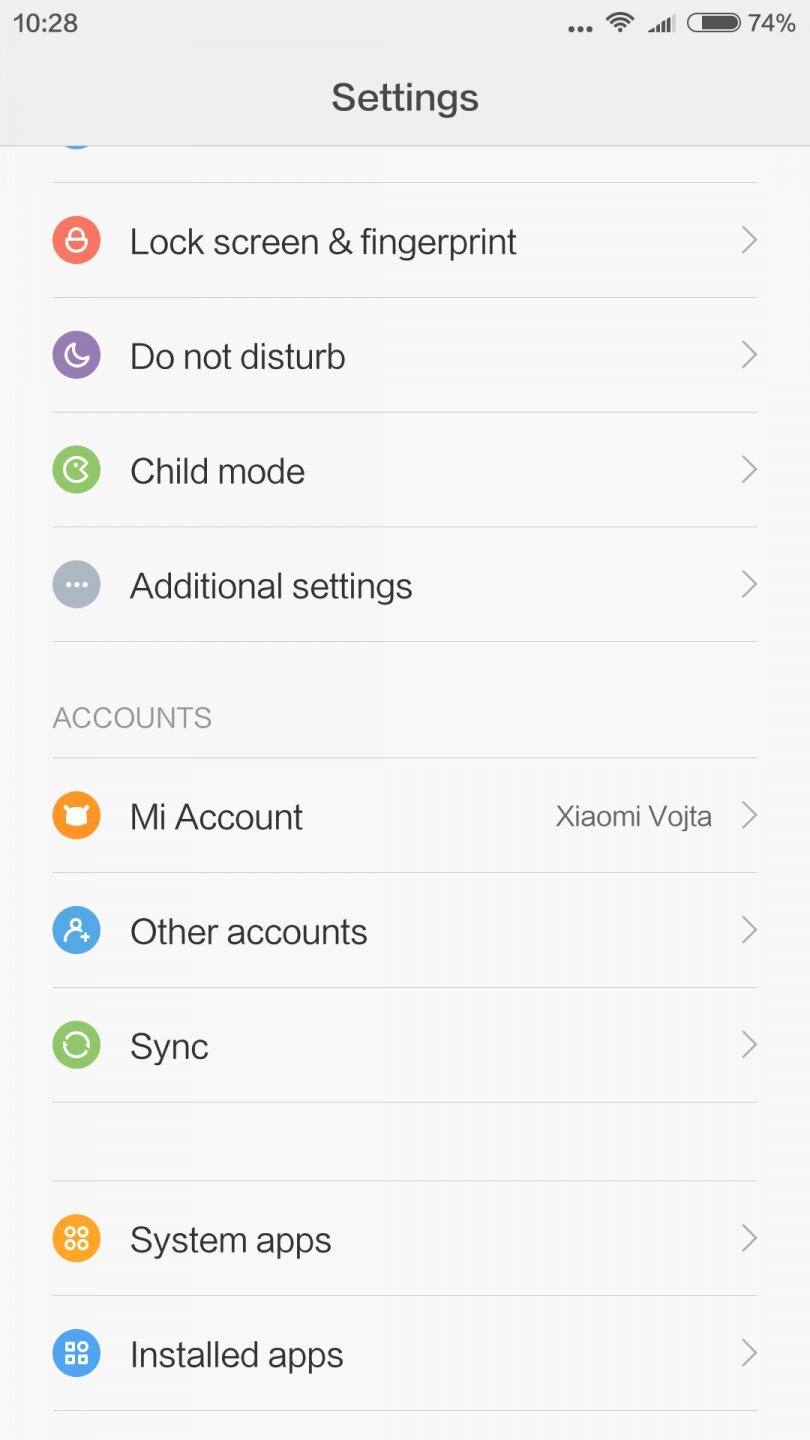Select the Other accounts add-person icon
The image size is (810, 1440).
[x=76, y=930]
